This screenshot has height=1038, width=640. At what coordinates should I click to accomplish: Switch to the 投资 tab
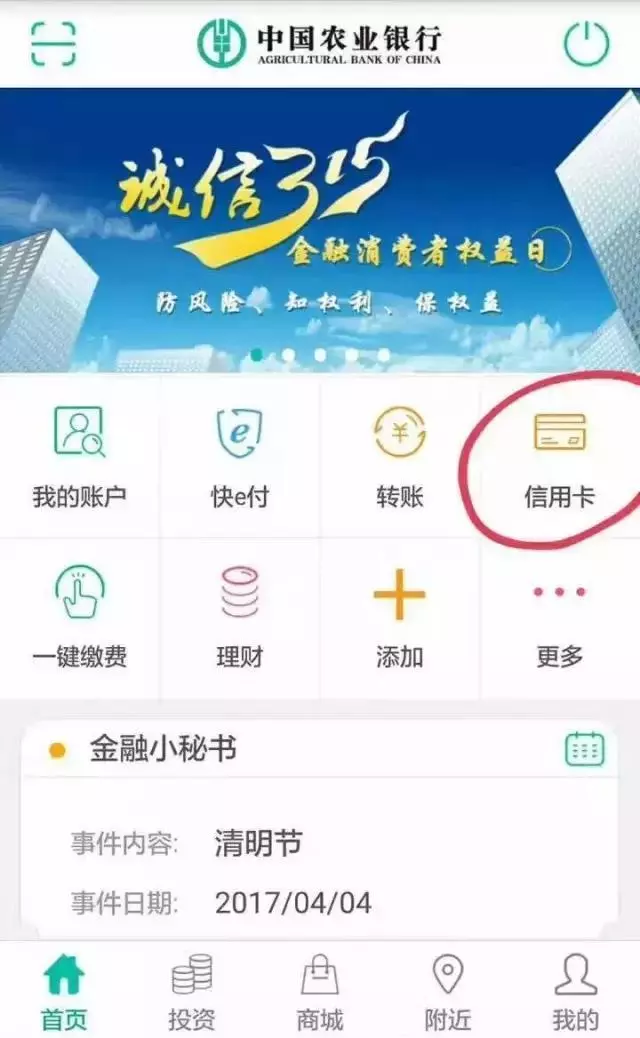coord(192,990)
